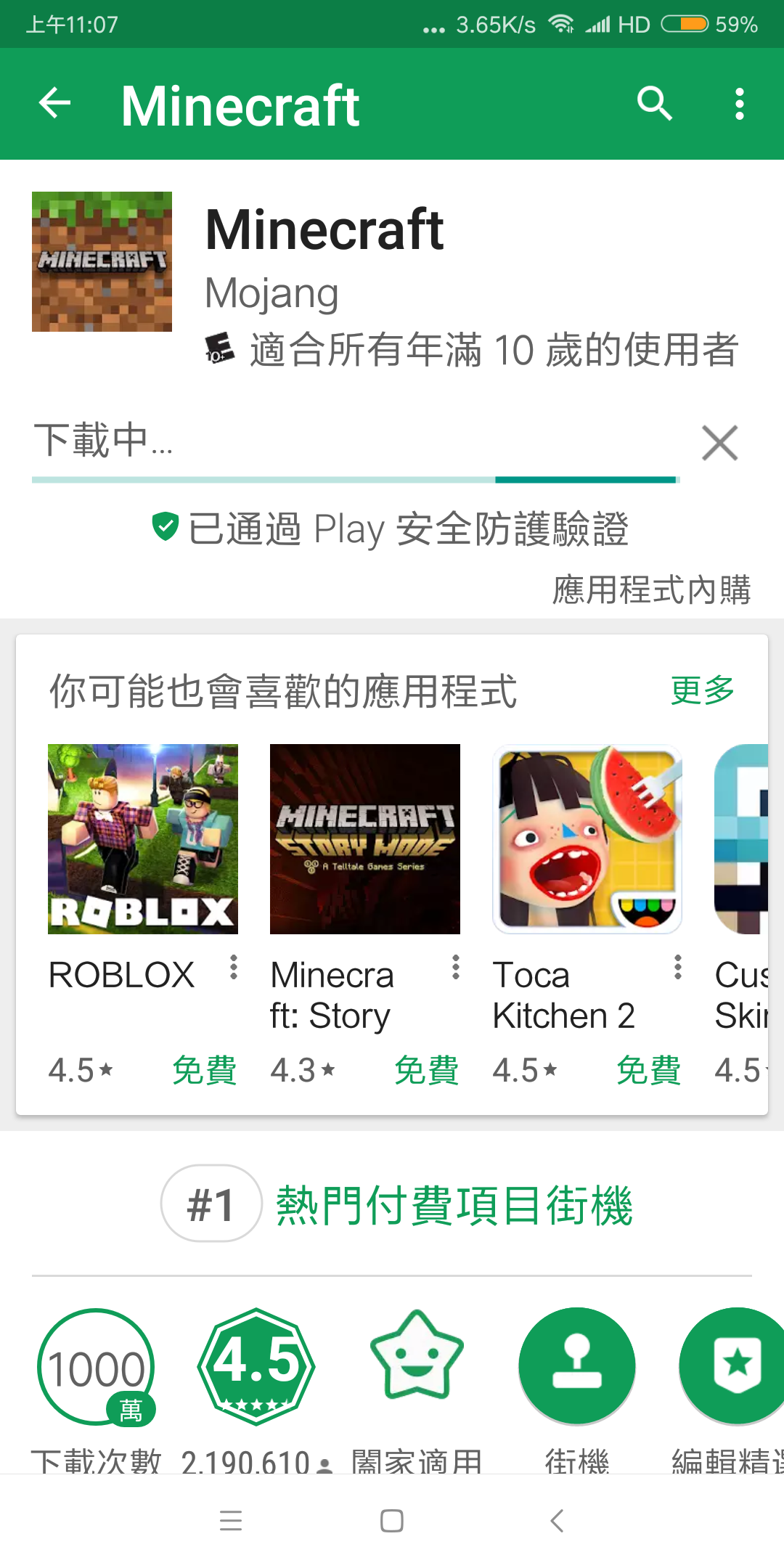Open search in the app bar
The height and width of the screenshot is (1568, 784).
(654, 104)
